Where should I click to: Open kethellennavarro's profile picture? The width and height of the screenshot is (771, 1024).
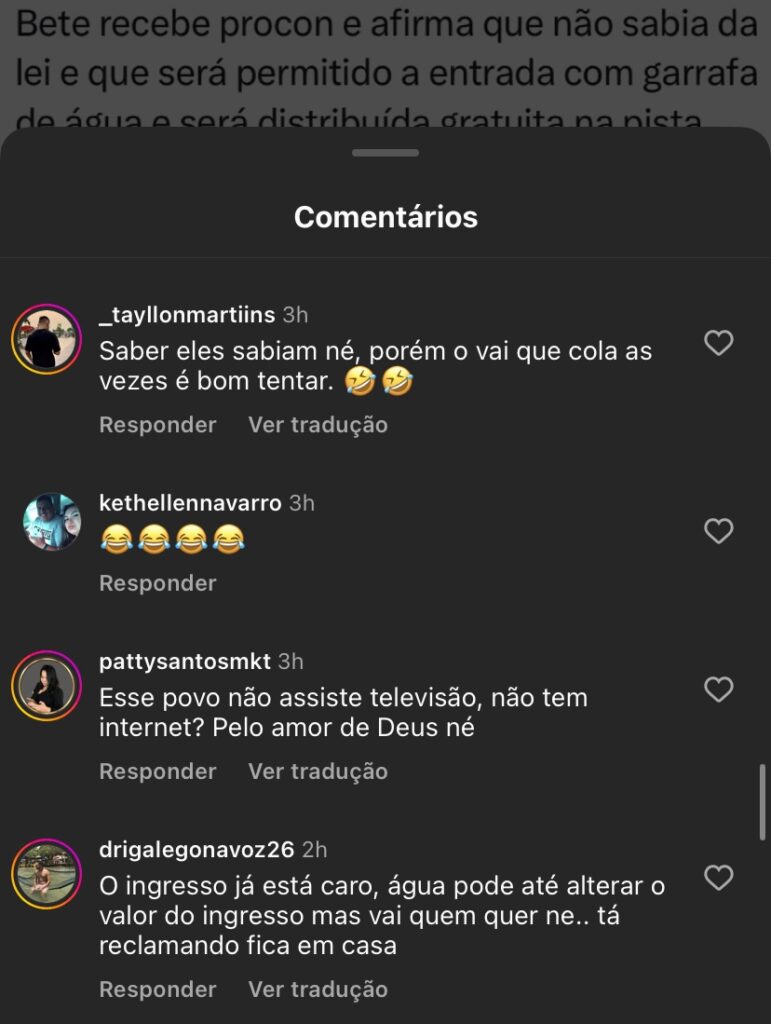[x=51, y=521]
